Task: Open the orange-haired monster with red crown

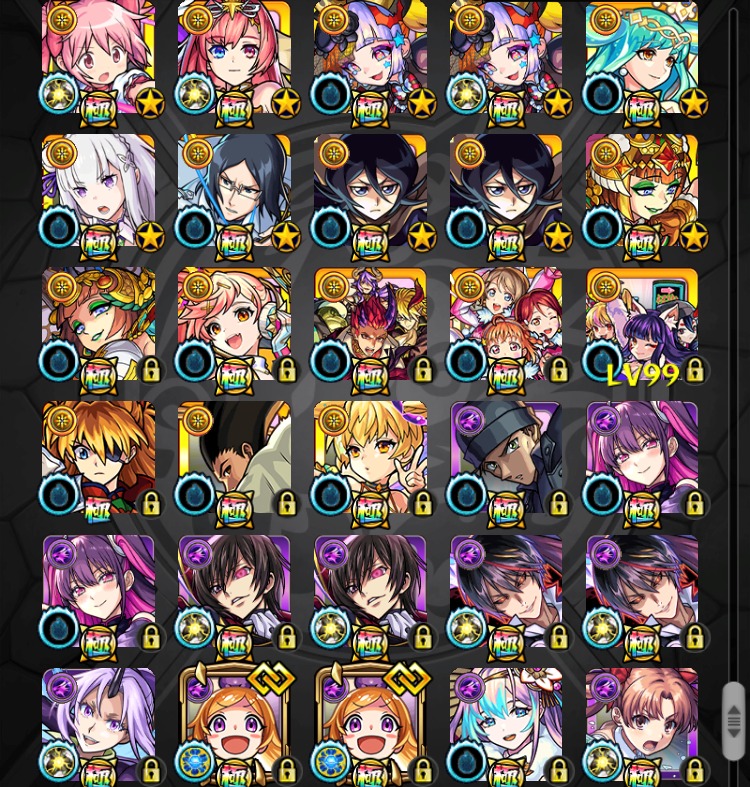Action: click(642, 190)
